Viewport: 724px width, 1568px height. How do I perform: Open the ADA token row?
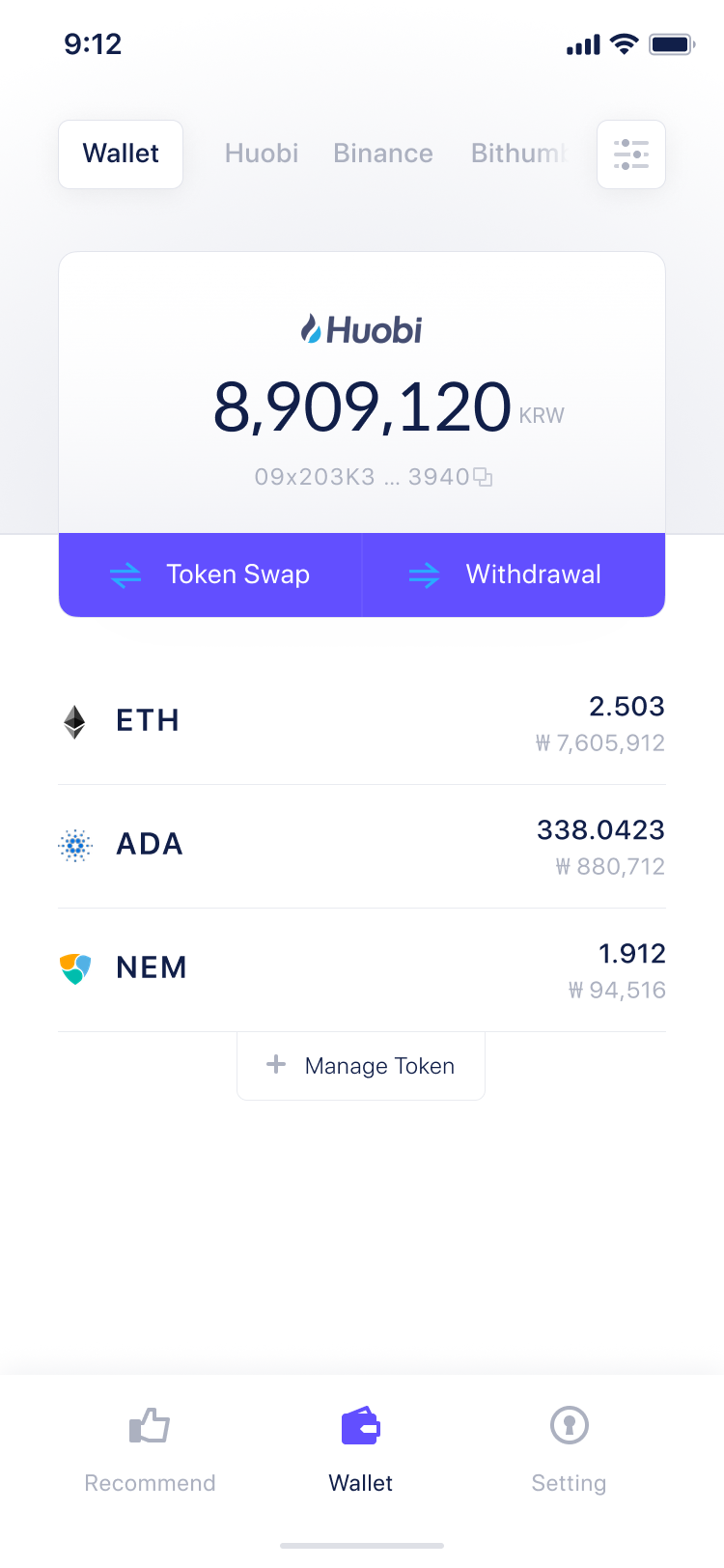(362, 847)
